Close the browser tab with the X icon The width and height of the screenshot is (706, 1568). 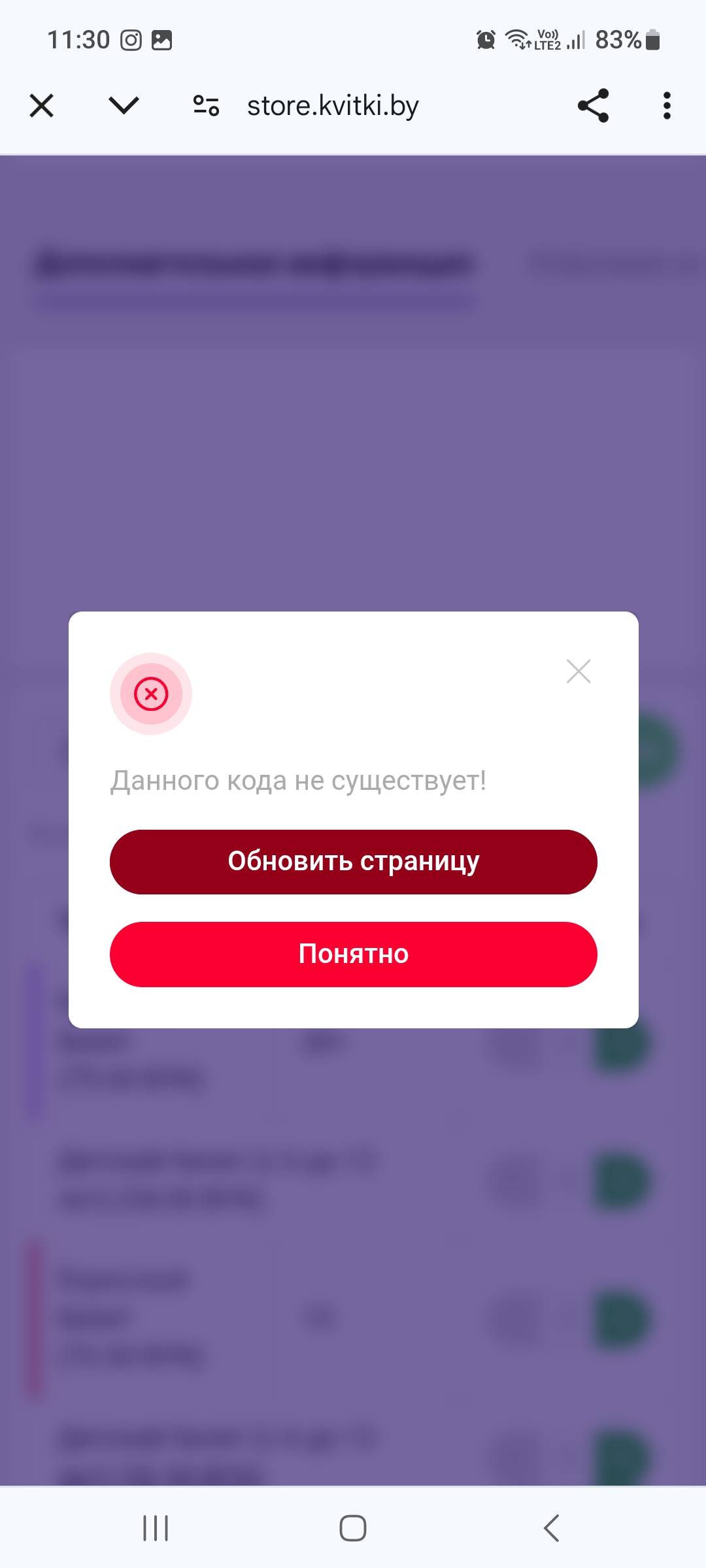click(42, 105)
